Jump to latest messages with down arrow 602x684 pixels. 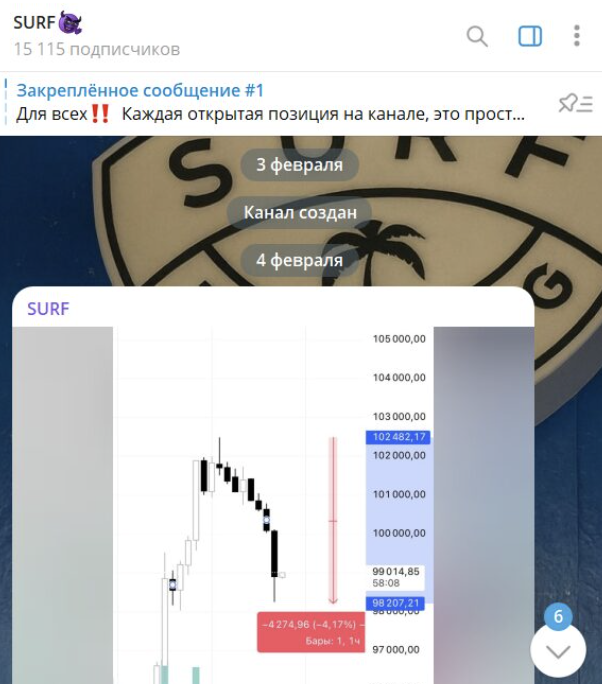click(x=557, y=651)
